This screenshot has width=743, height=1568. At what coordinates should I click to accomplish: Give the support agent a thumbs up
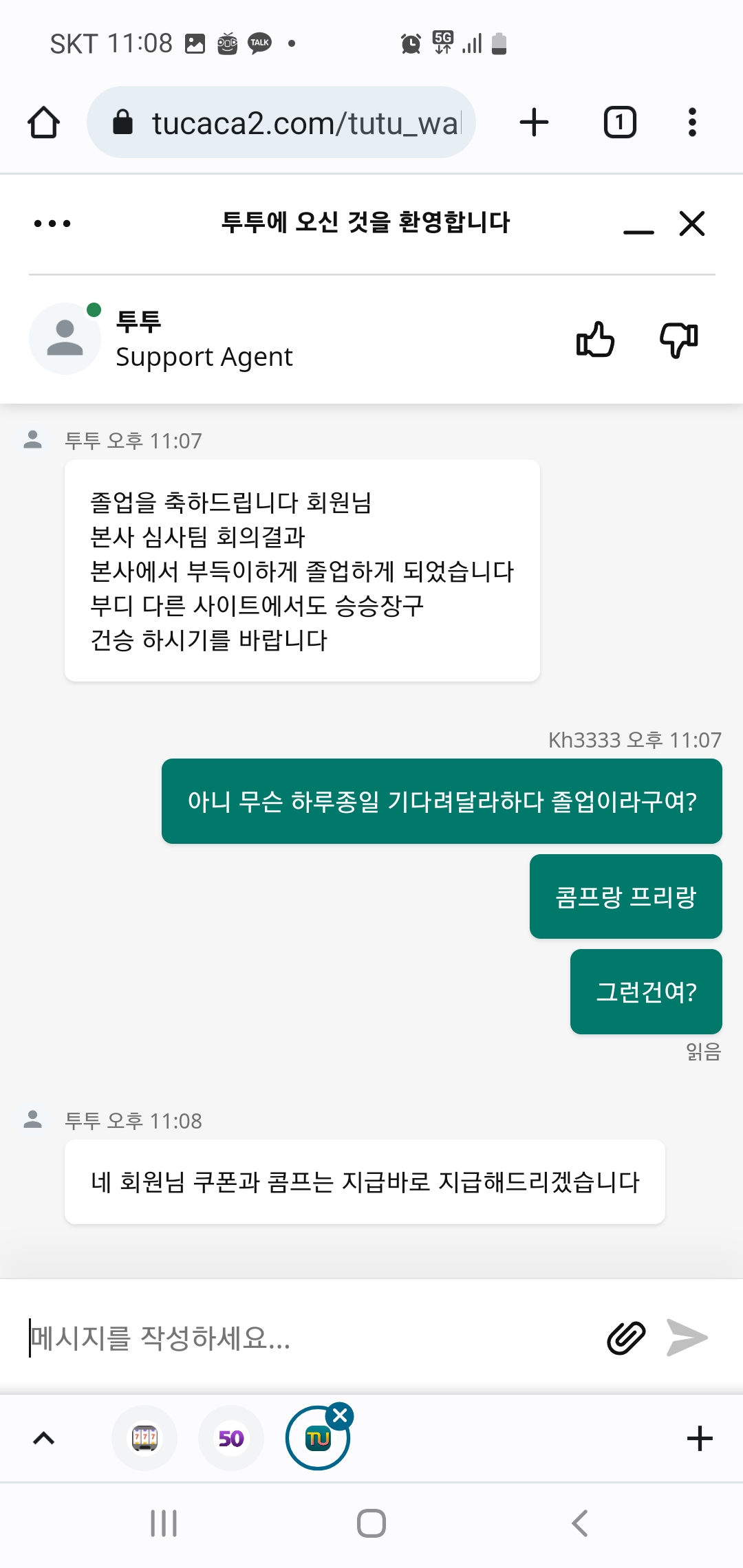pyautogui.click(x=595, y=339)
